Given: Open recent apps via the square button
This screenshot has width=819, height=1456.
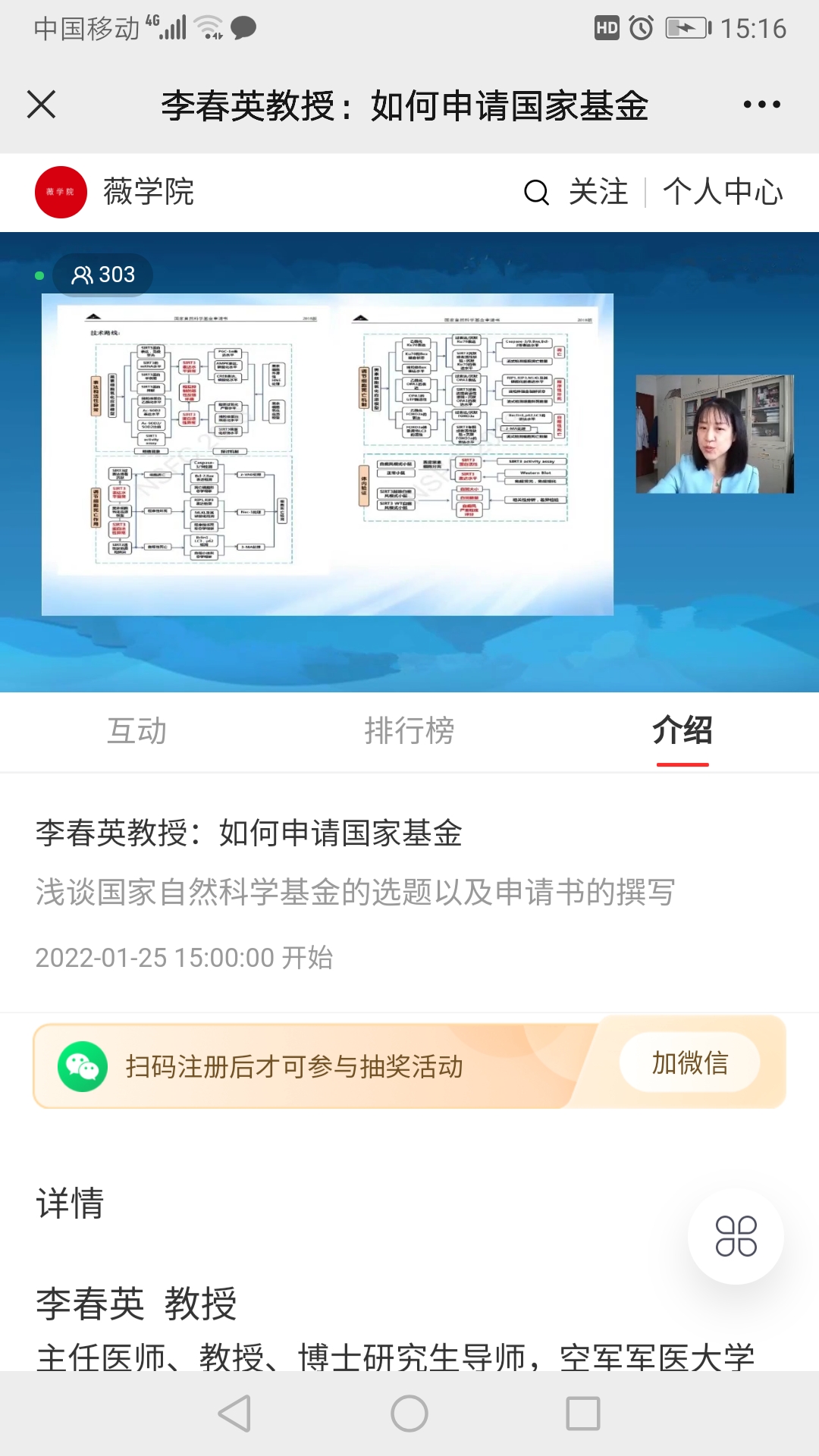Looking at the screenshot, I should pyautogui.click(x=582, y=1414).
